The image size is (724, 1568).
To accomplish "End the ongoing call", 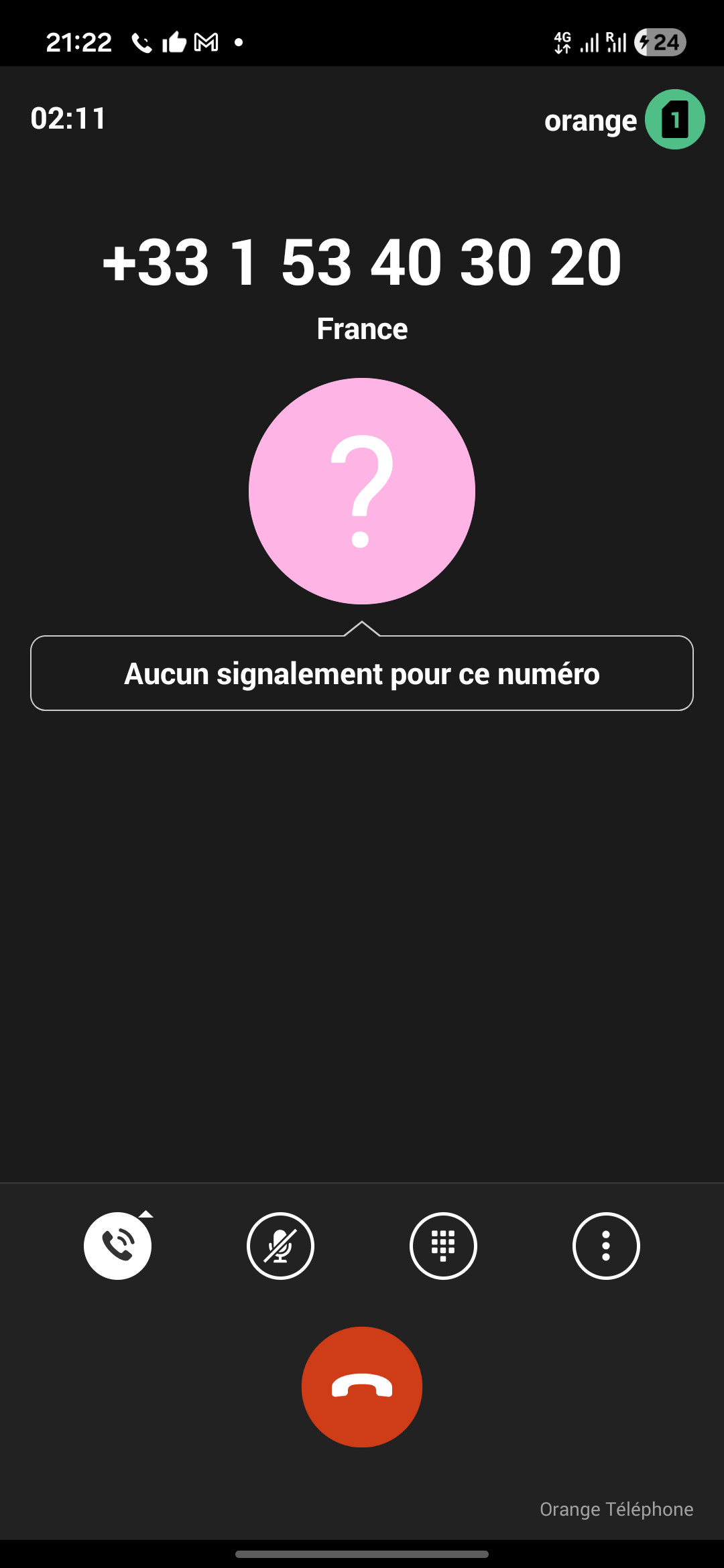I will (362, 1386).
